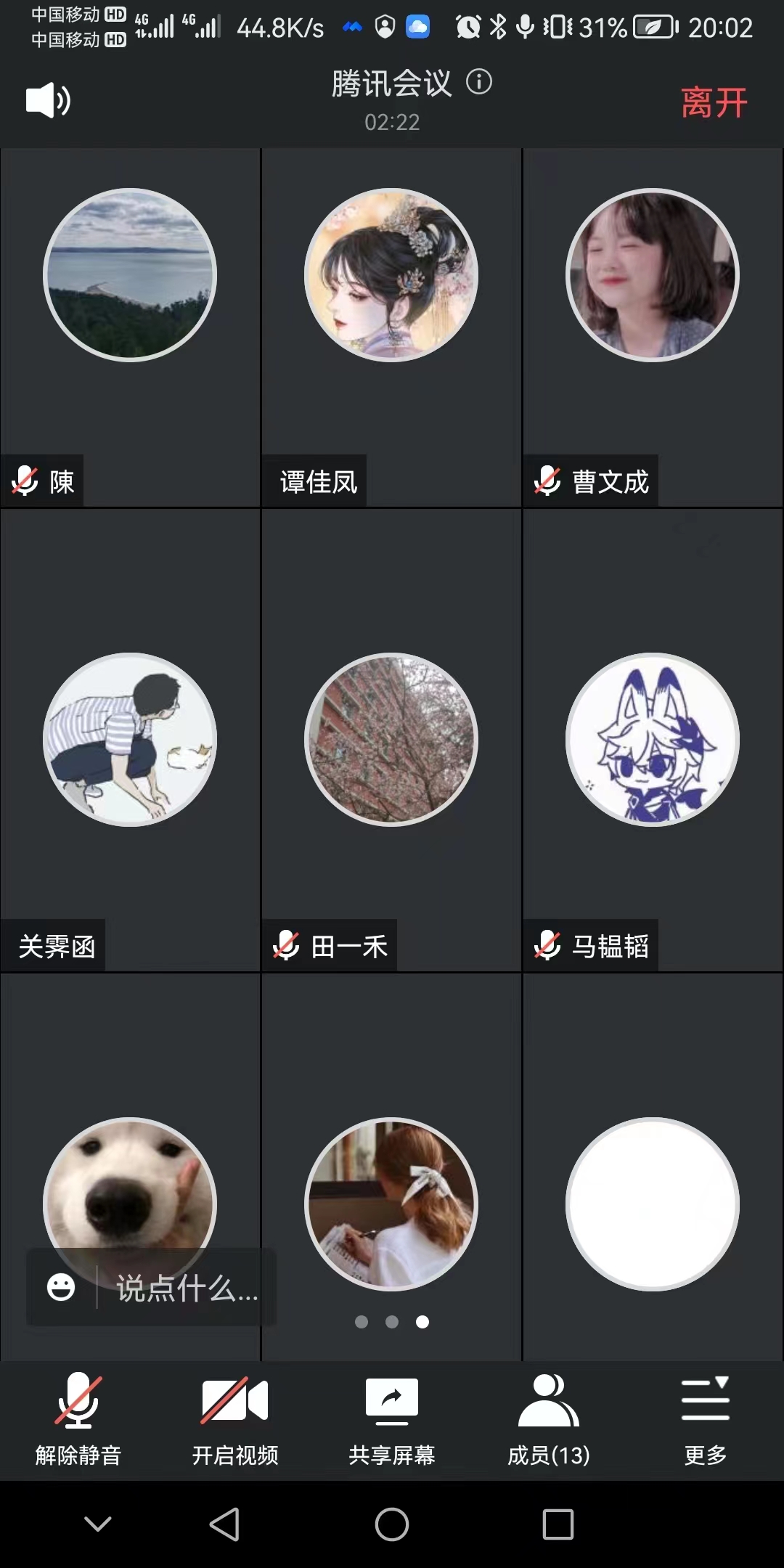
Task: Go to the home screen
Action: pyautogui.click(x=391, y=1524)
